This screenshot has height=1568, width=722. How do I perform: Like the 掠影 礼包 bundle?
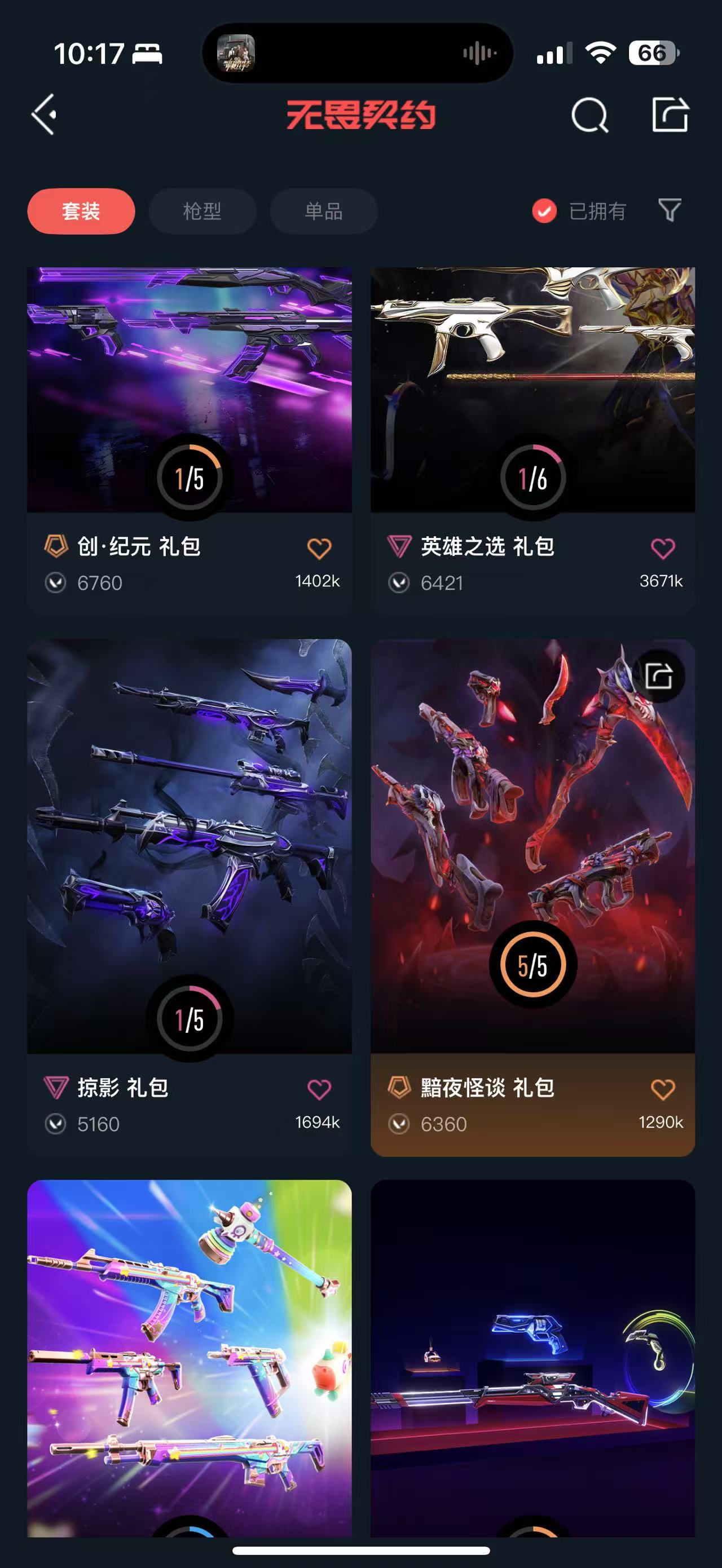click(x=319, y=1089)
